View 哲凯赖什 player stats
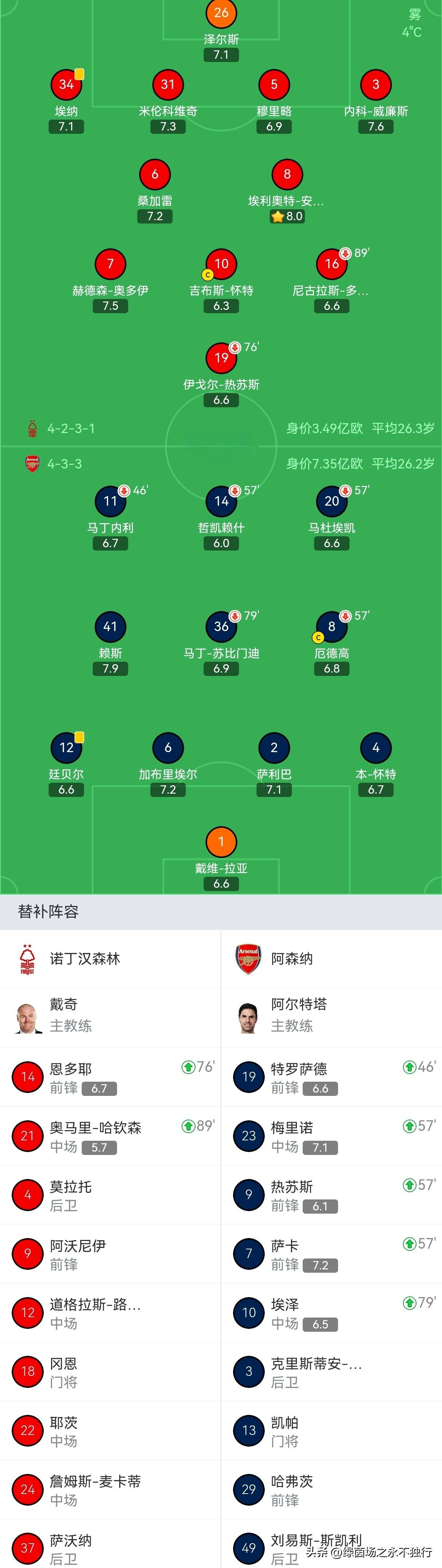442x1568 pixels. point(221,502)
